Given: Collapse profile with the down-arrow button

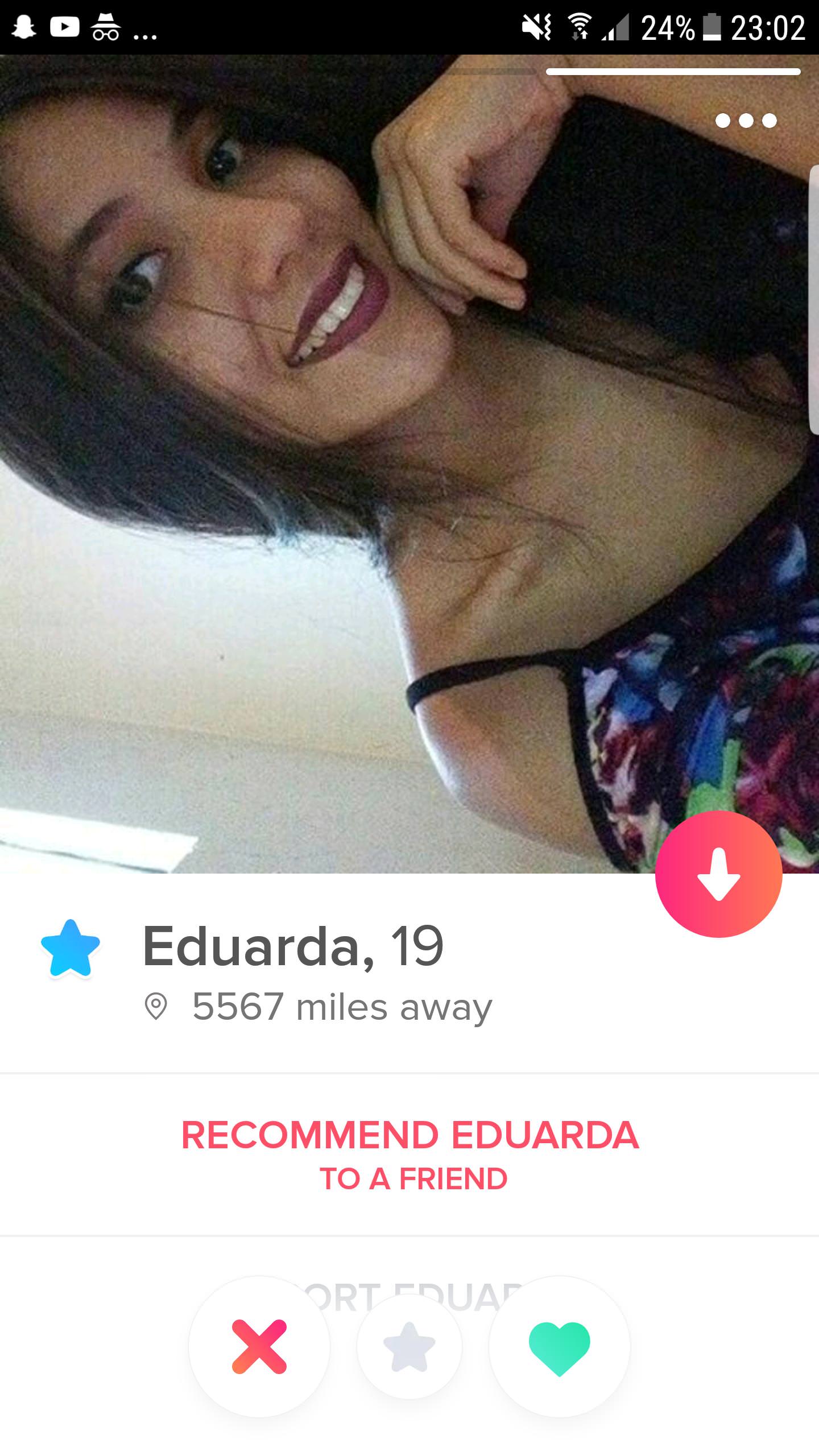Looking at the screenshot, I should [719, 874].
